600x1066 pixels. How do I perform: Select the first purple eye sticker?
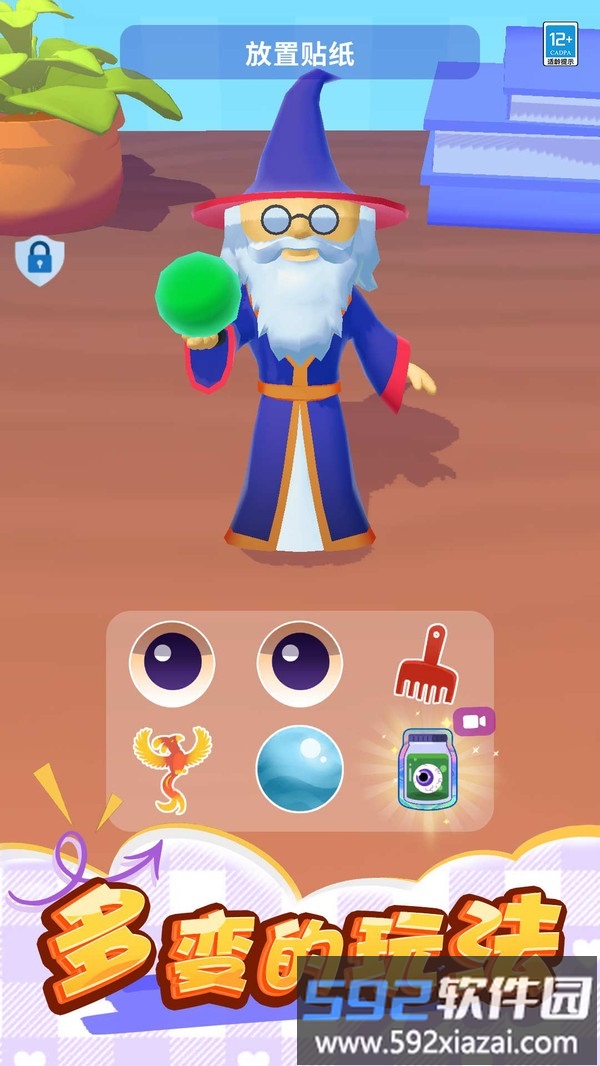pos(171,663)
